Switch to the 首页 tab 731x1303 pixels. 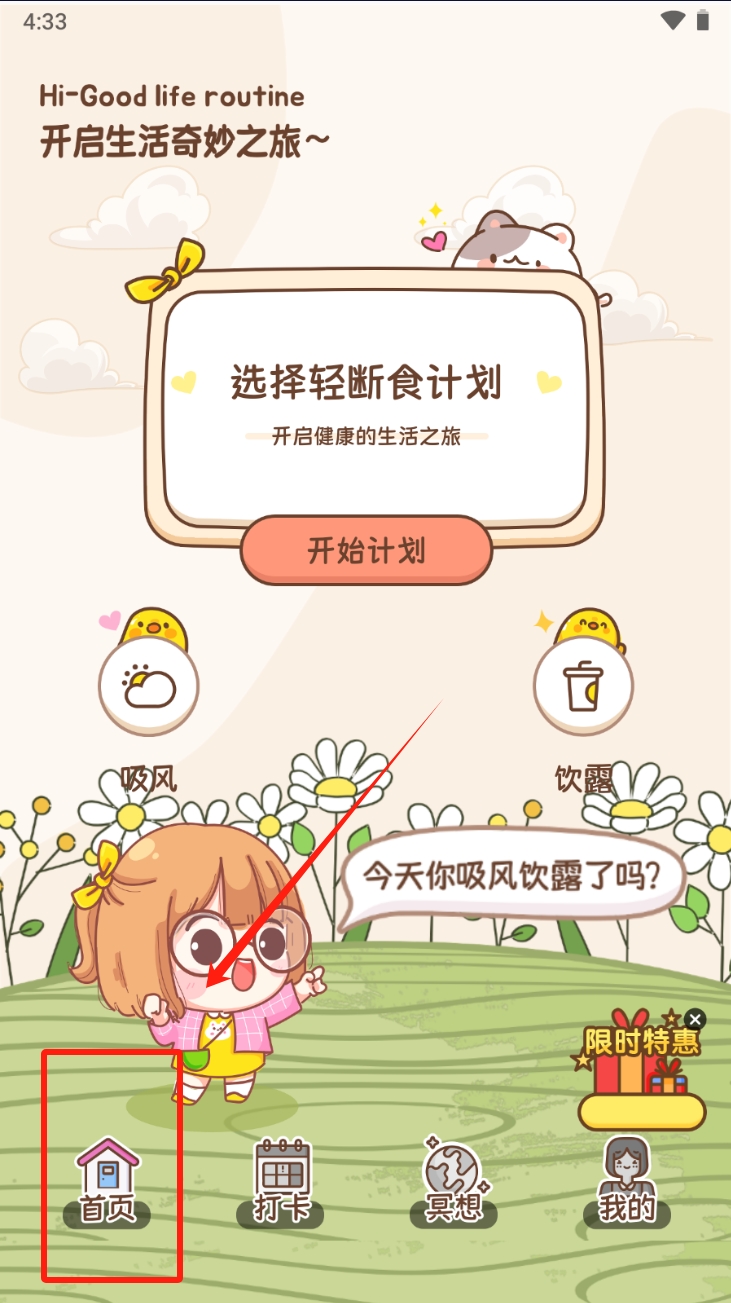107,1182
